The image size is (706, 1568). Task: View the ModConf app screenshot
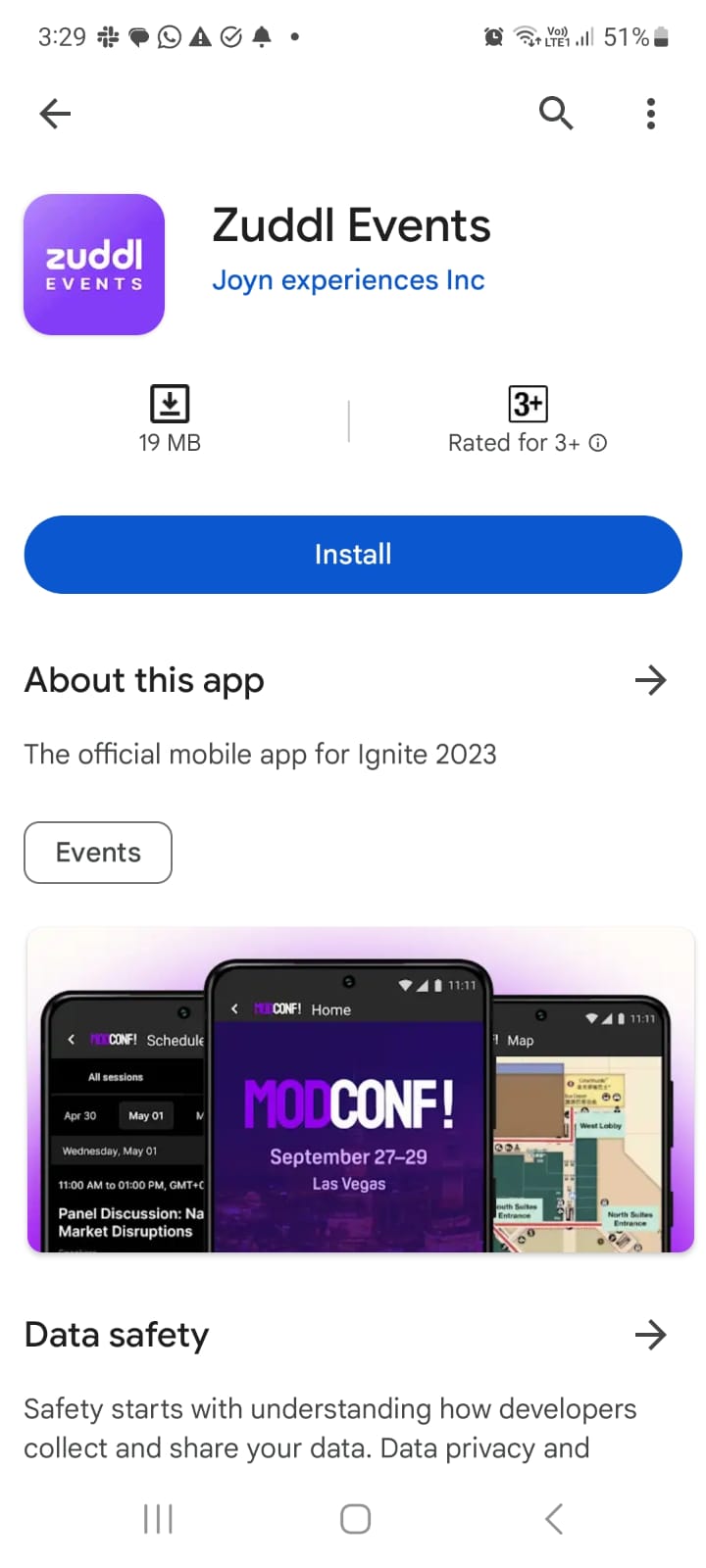click(x=360, y=1090)
